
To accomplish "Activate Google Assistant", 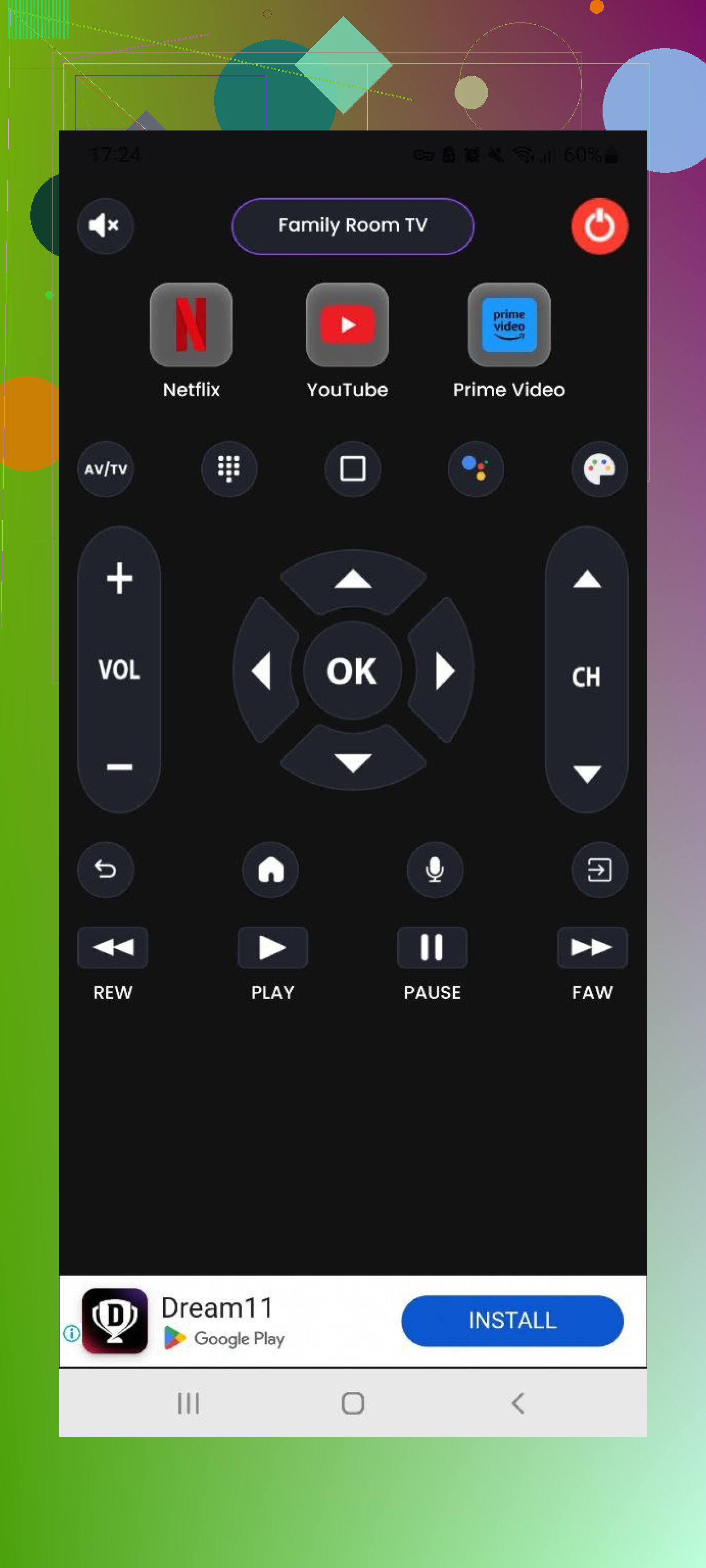I will click(475, 469).
